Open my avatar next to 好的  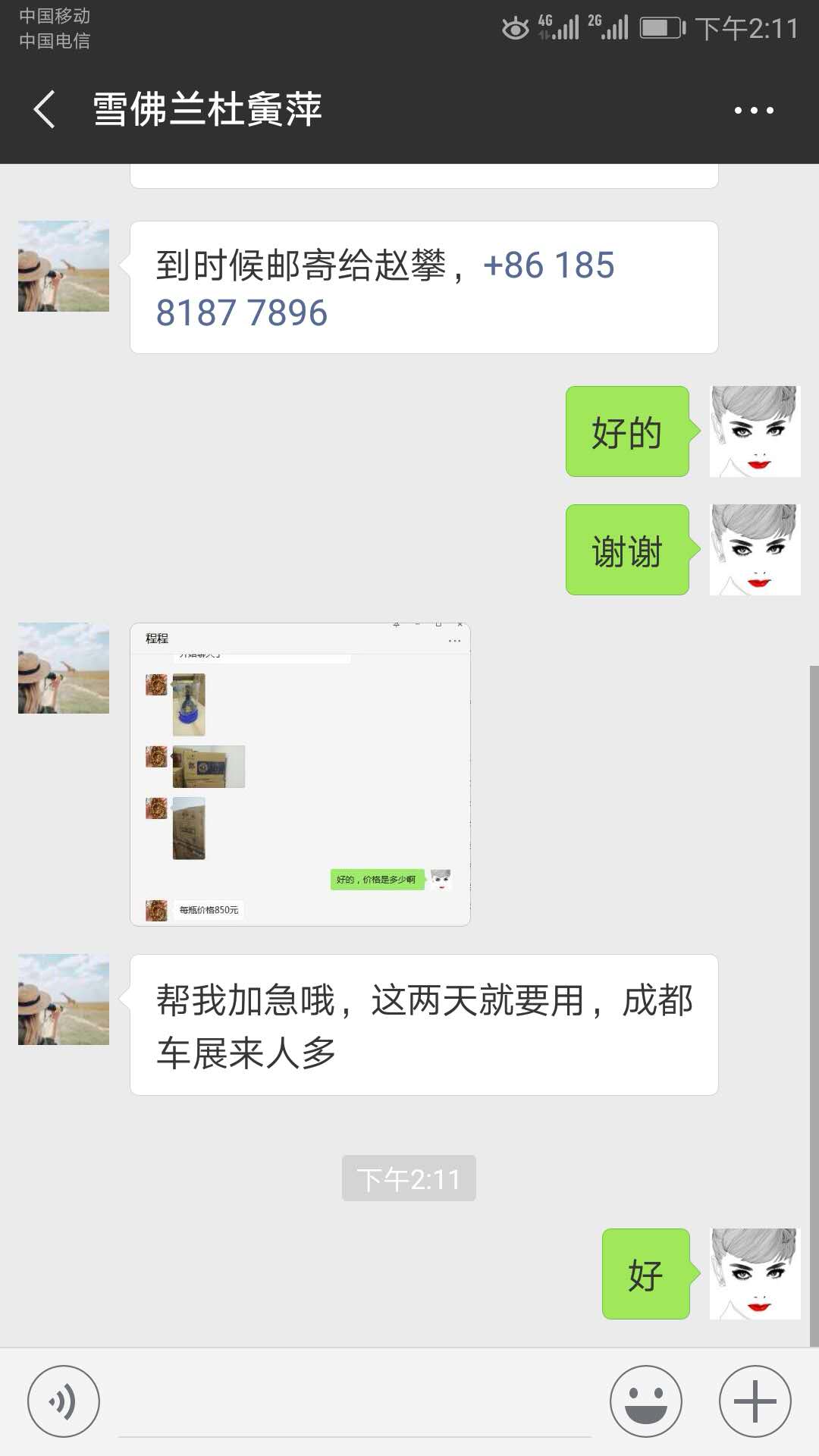coord(755,431)
